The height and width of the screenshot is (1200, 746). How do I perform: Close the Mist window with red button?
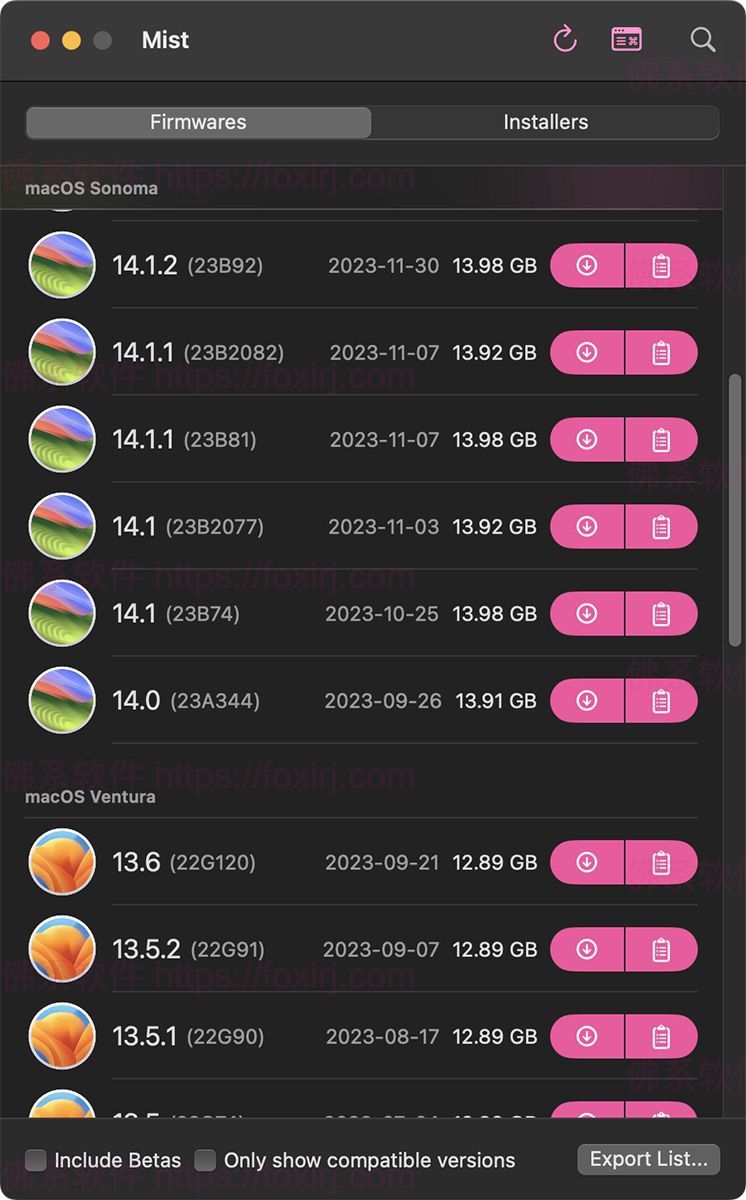click(x=40, y=41)
